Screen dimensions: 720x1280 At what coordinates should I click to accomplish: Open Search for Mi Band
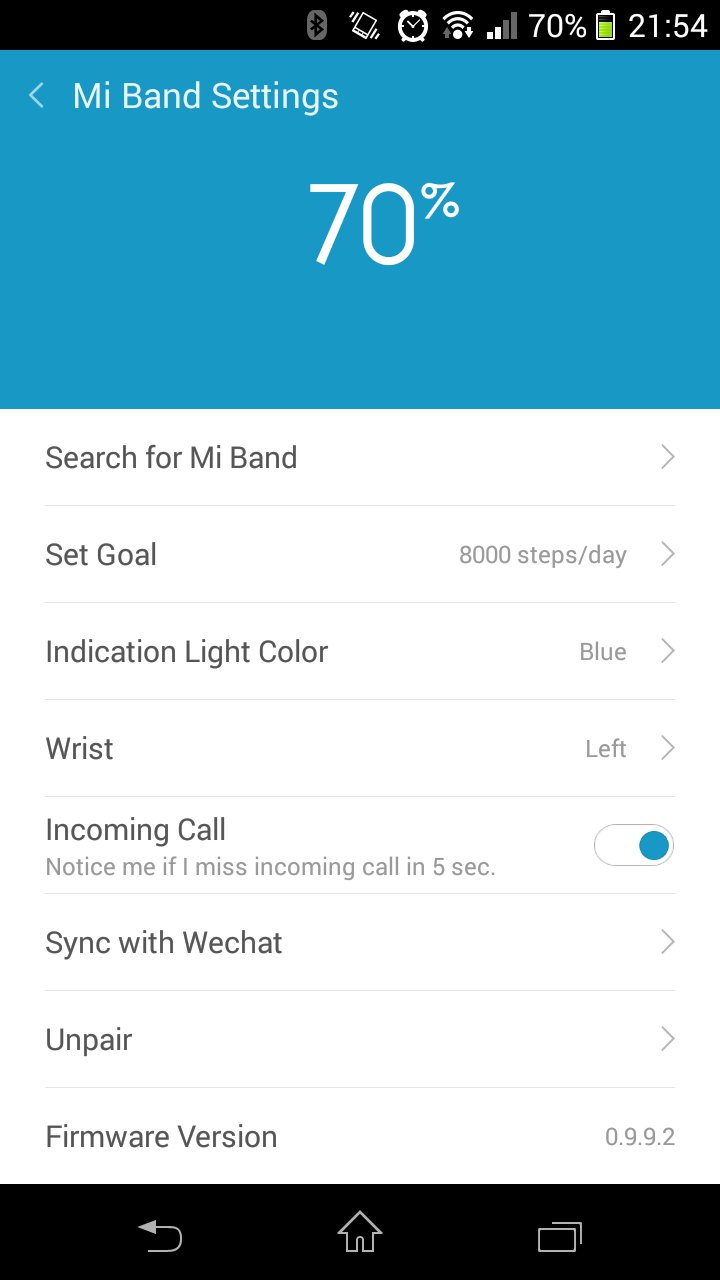[360, 458]
